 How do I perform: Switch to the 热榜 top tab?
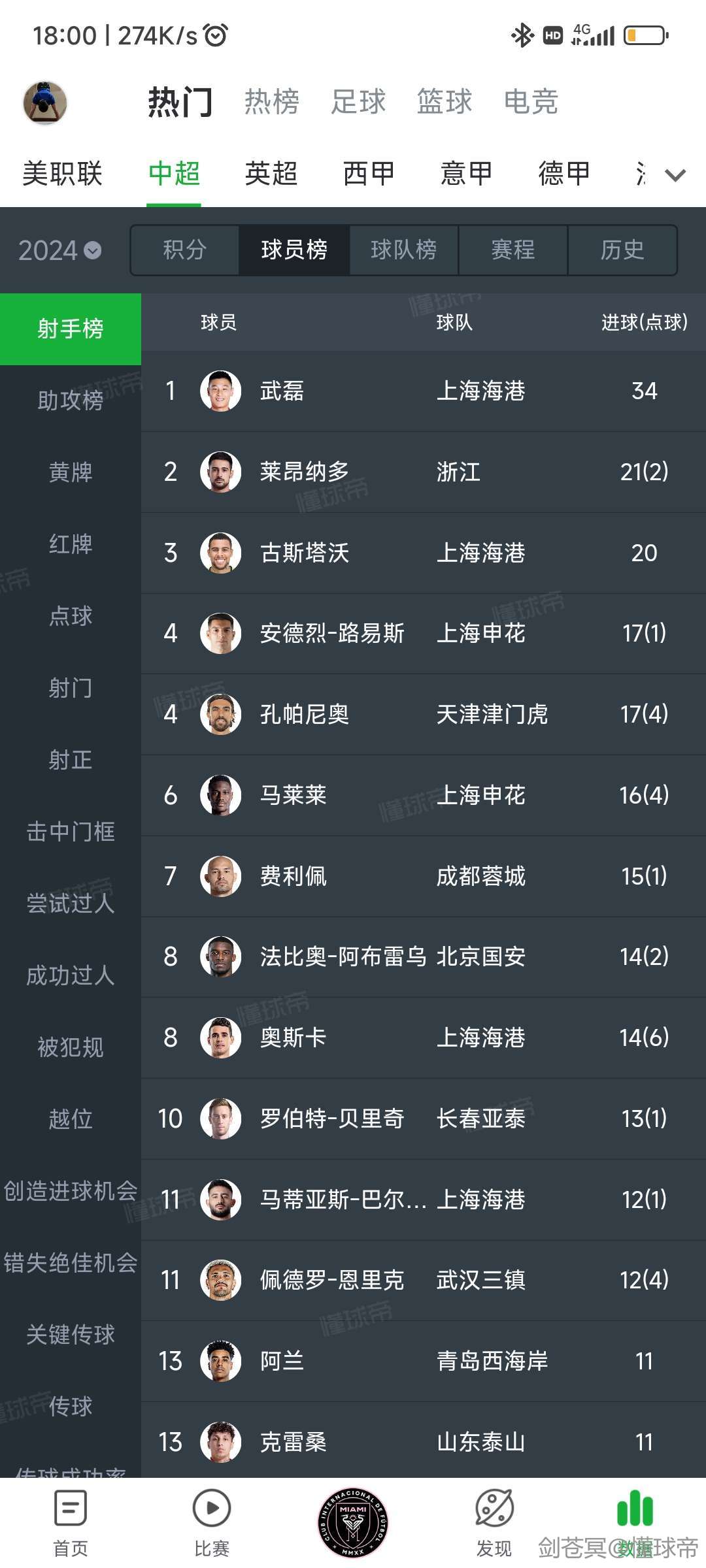pos(272,102)
